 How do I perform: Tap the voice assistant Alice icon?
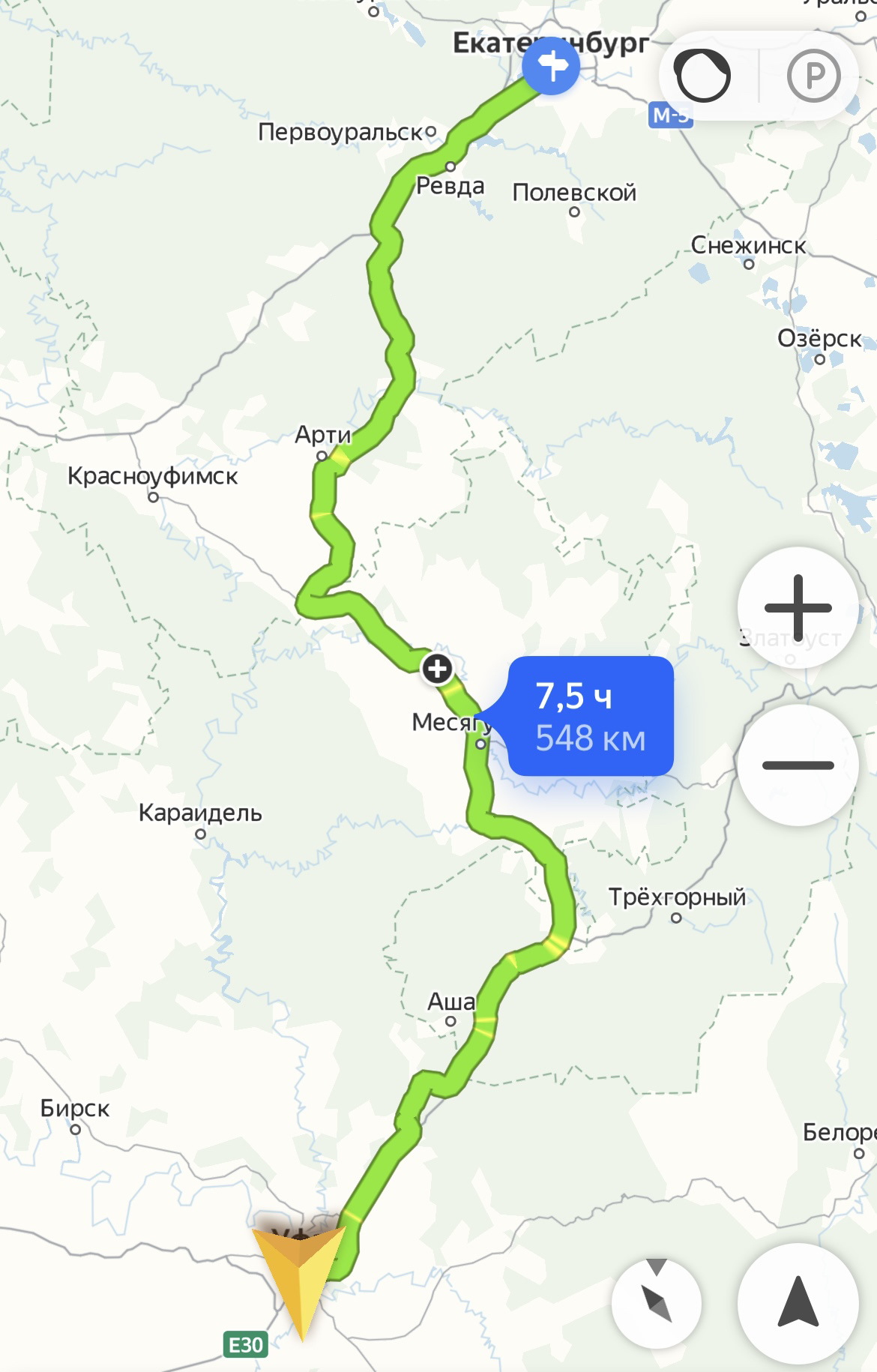point(702,75)
